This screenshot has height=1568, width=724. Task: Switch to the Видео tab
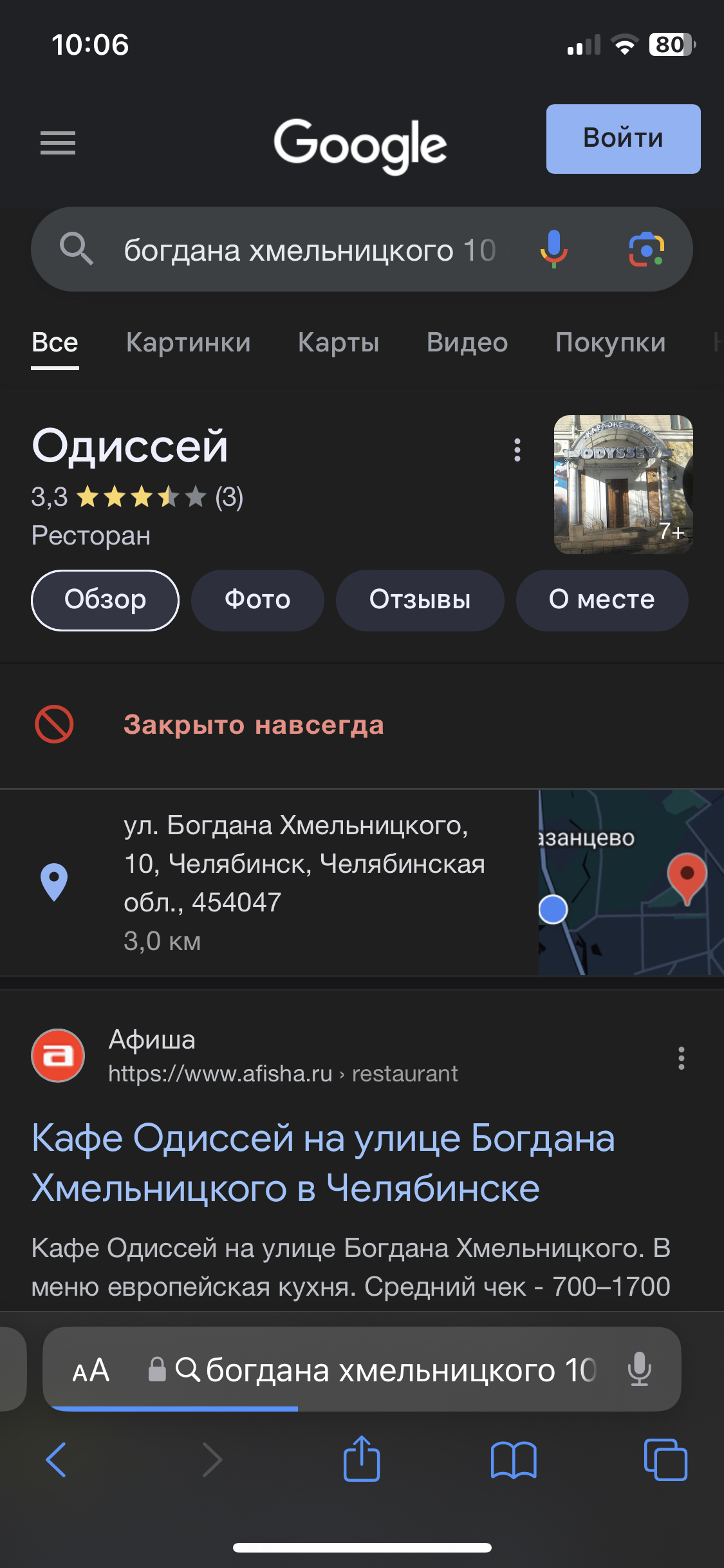coord(467,342)
